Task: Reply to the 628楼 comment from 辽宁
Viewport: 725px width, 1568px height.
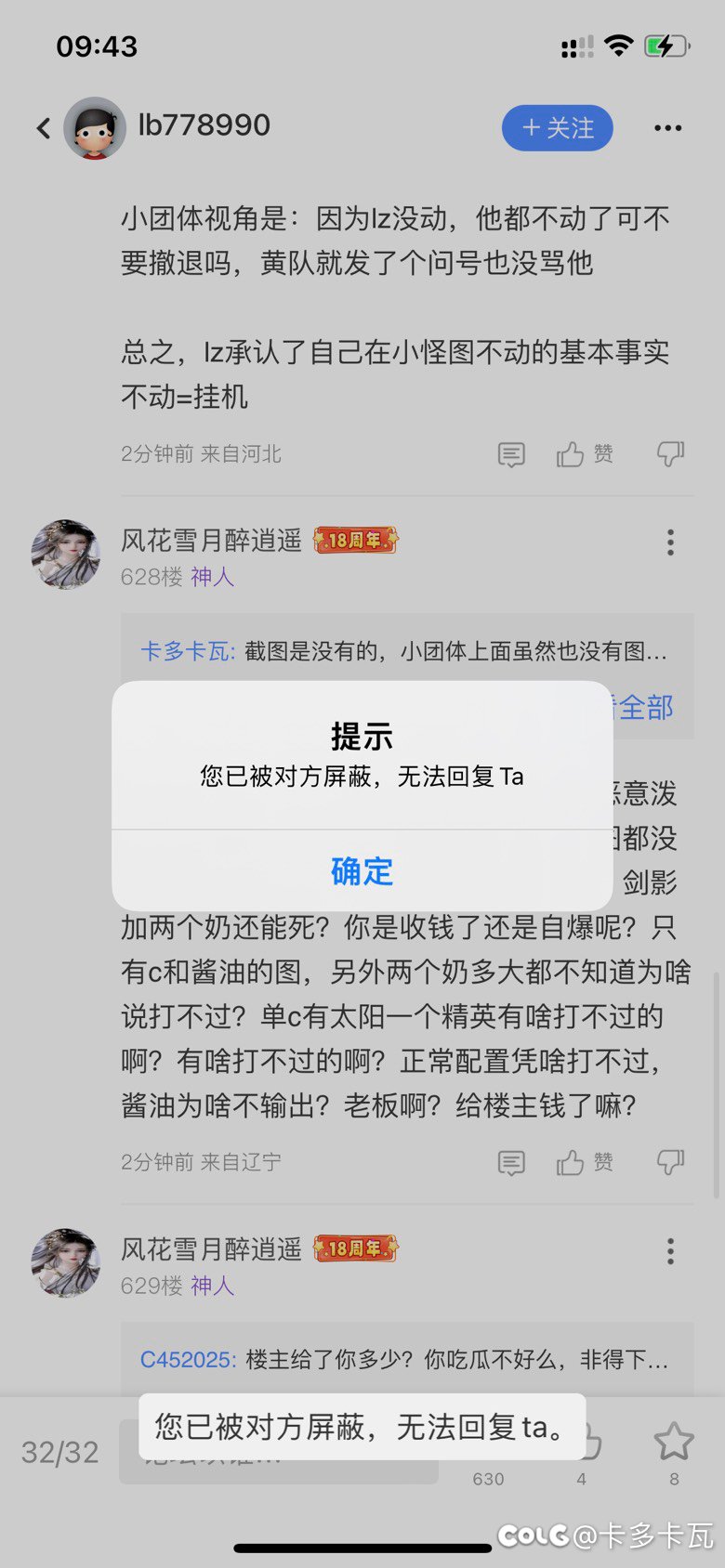Action: [511, 1162]
